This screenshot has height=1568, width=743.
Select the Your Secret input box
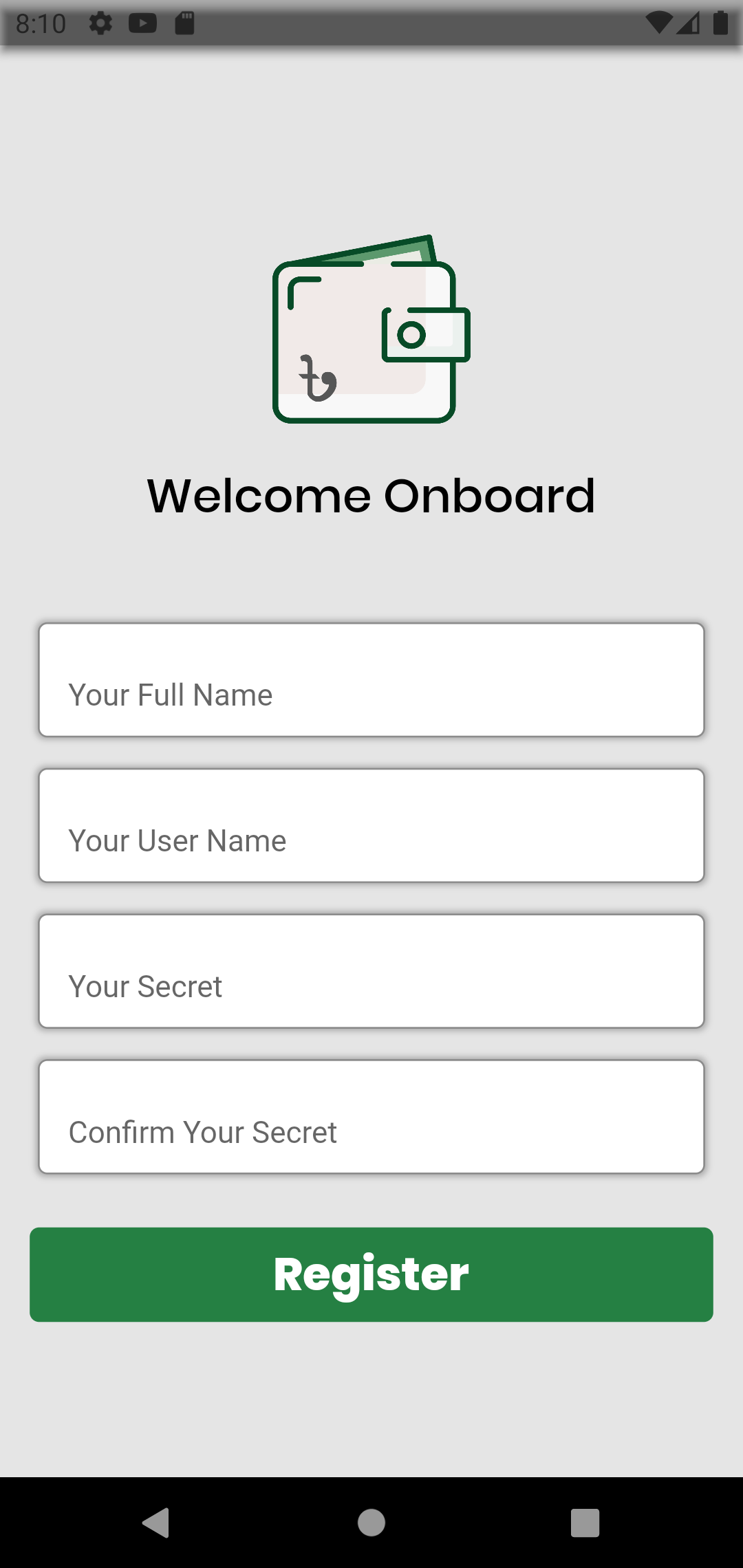coord(371,972)
